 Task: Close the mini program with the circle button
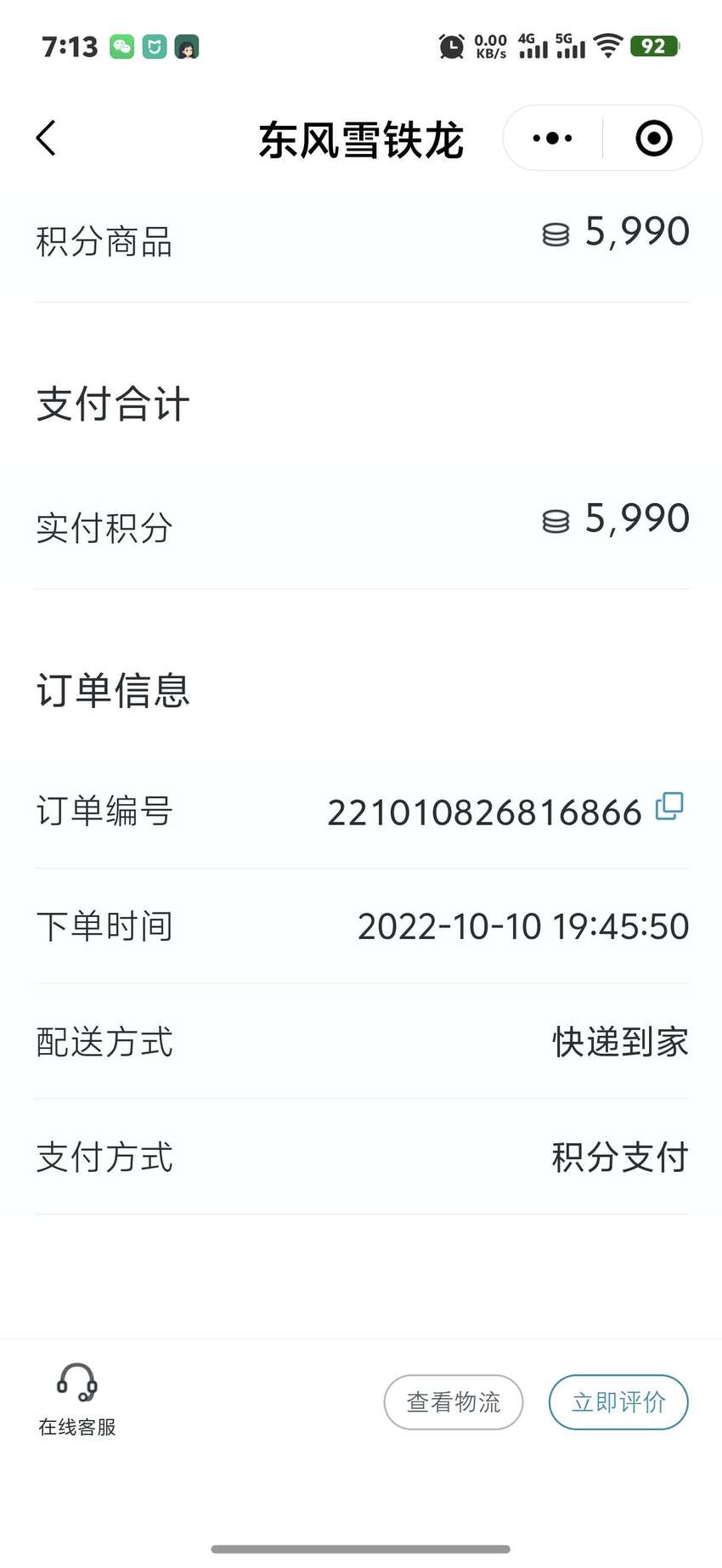click(x=653, y=138)
